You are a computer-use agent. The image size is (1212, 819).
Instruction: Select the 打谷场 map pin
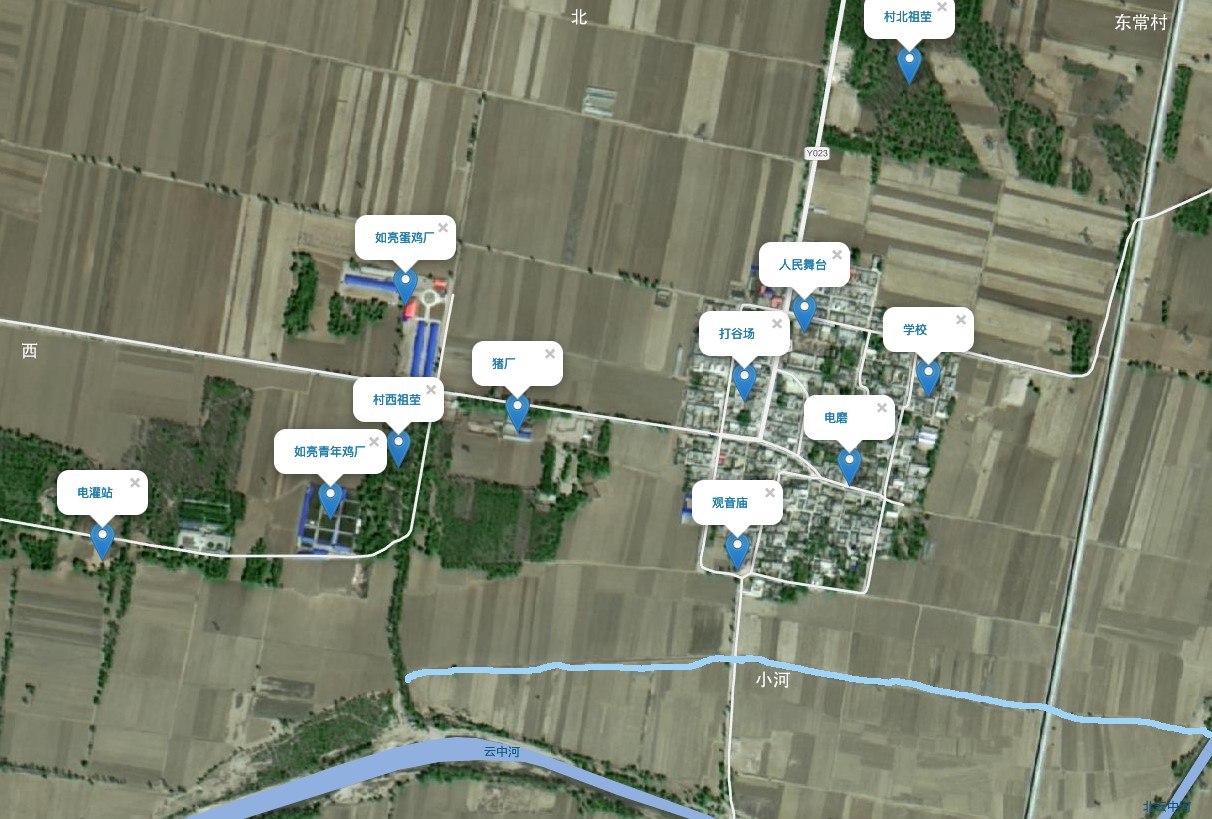[x=743, y=380]
